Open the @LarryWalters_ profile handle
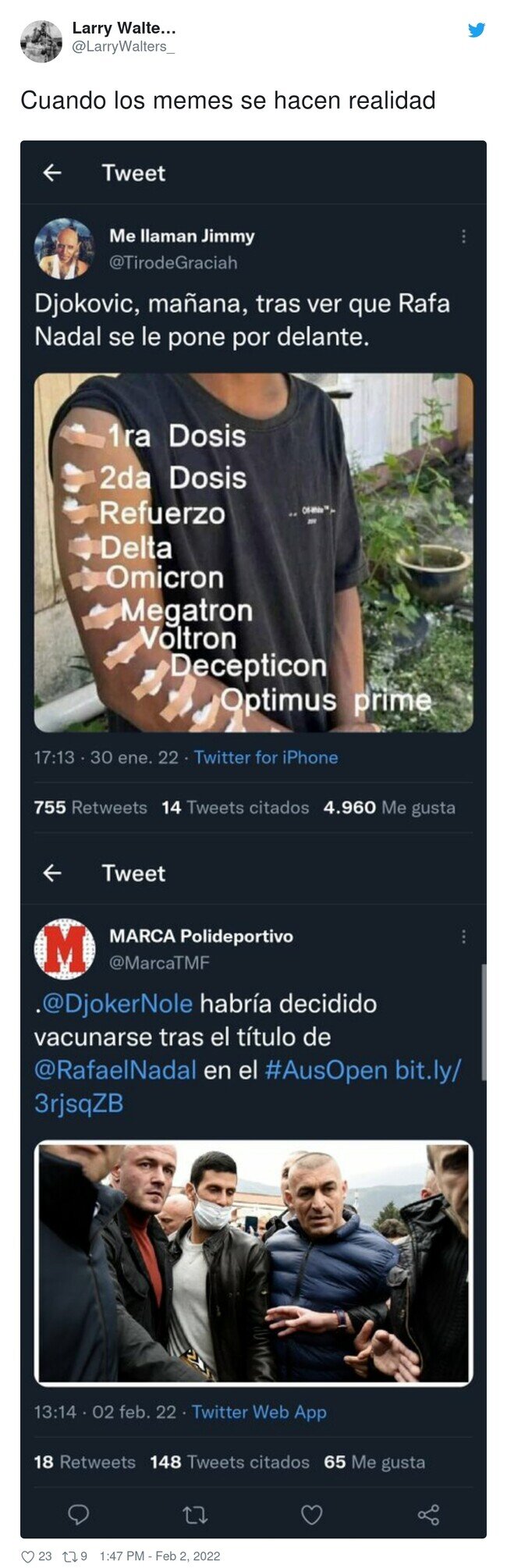Viewport: 507px width, 1568px height. pyautogui.click(x=123, y=47)
